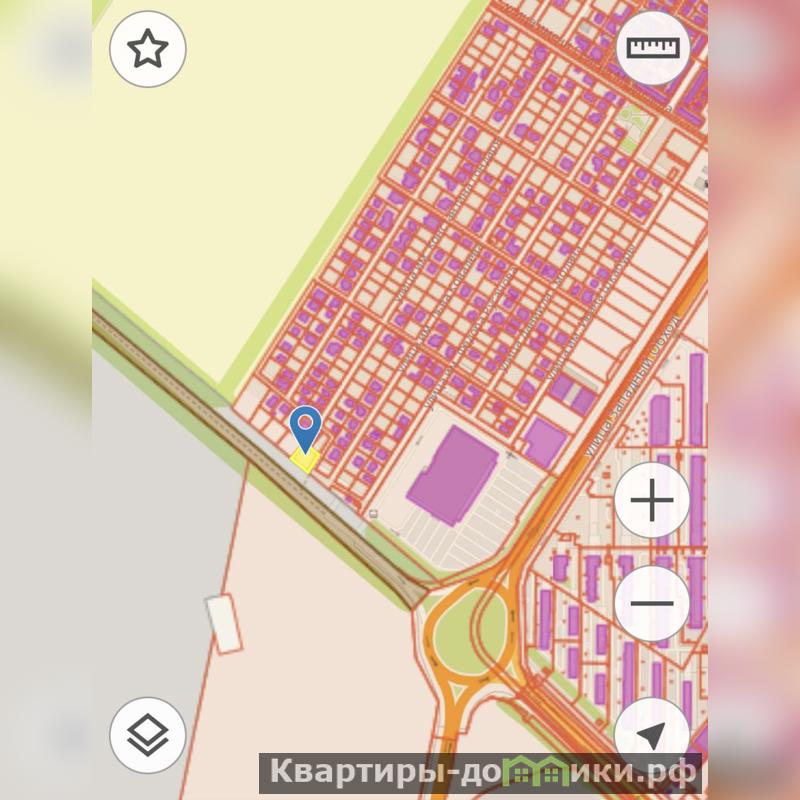Image resolution: width=800 pixels, height=800 pixels.
Task: Center the map on my location
Action: point(652,736)
